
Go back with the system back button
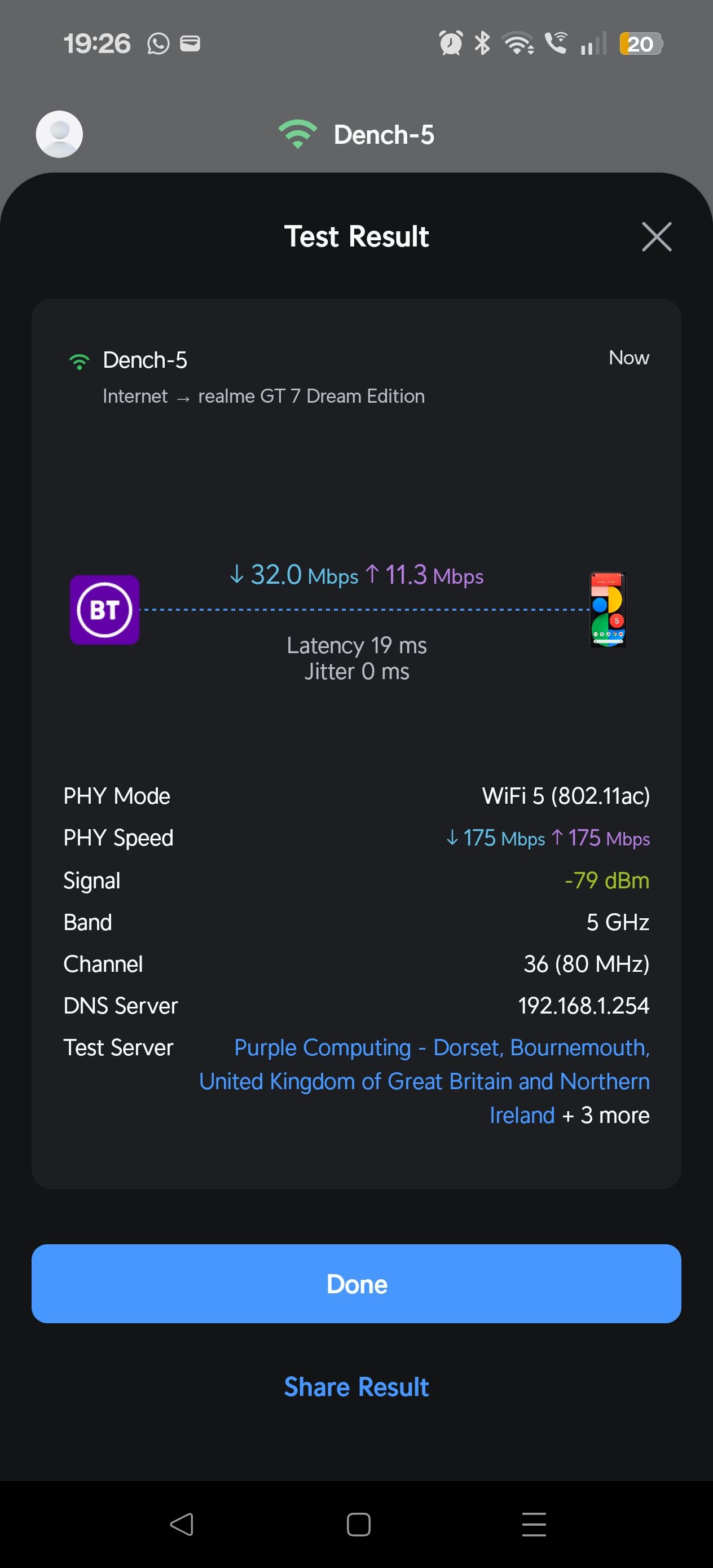coord(182,1524)
